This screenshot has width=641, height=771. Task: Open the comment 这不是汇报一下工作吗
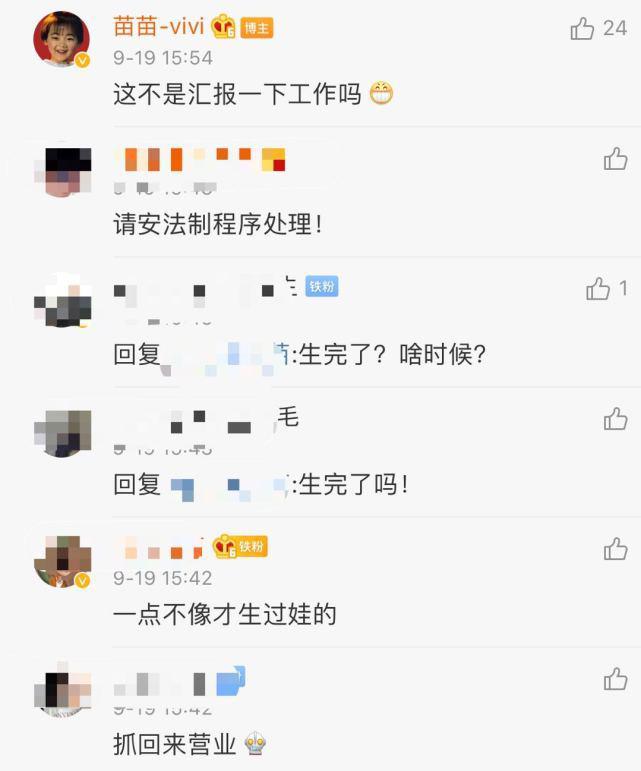[238, 95]
